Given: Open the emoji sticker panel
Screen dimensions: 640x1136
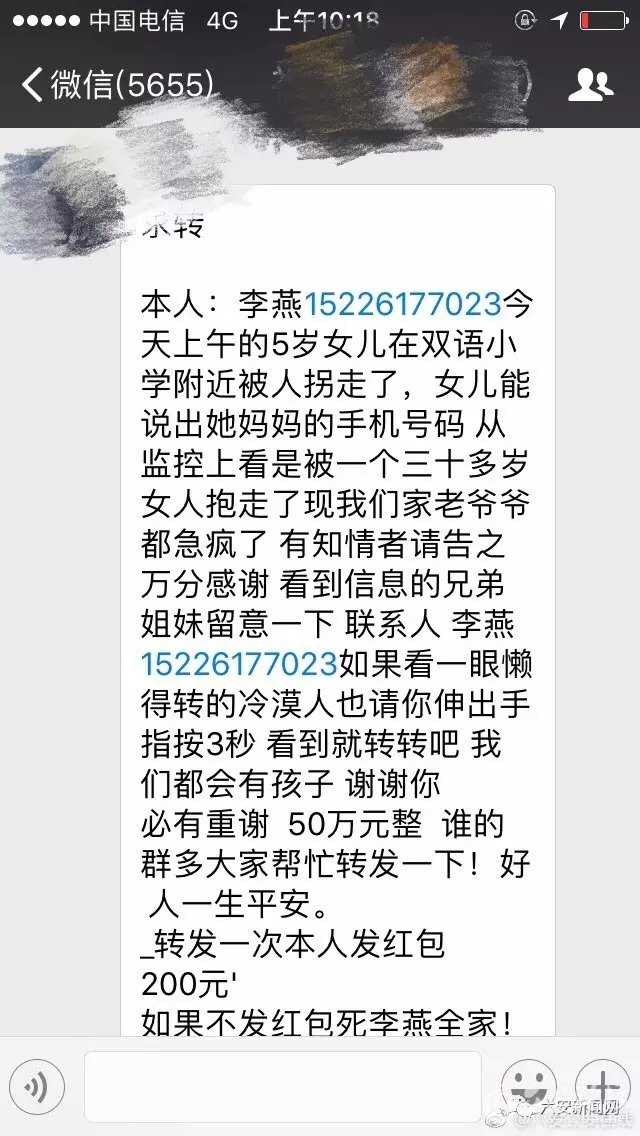Looking at the screenshot, I should coord(527,1087).
